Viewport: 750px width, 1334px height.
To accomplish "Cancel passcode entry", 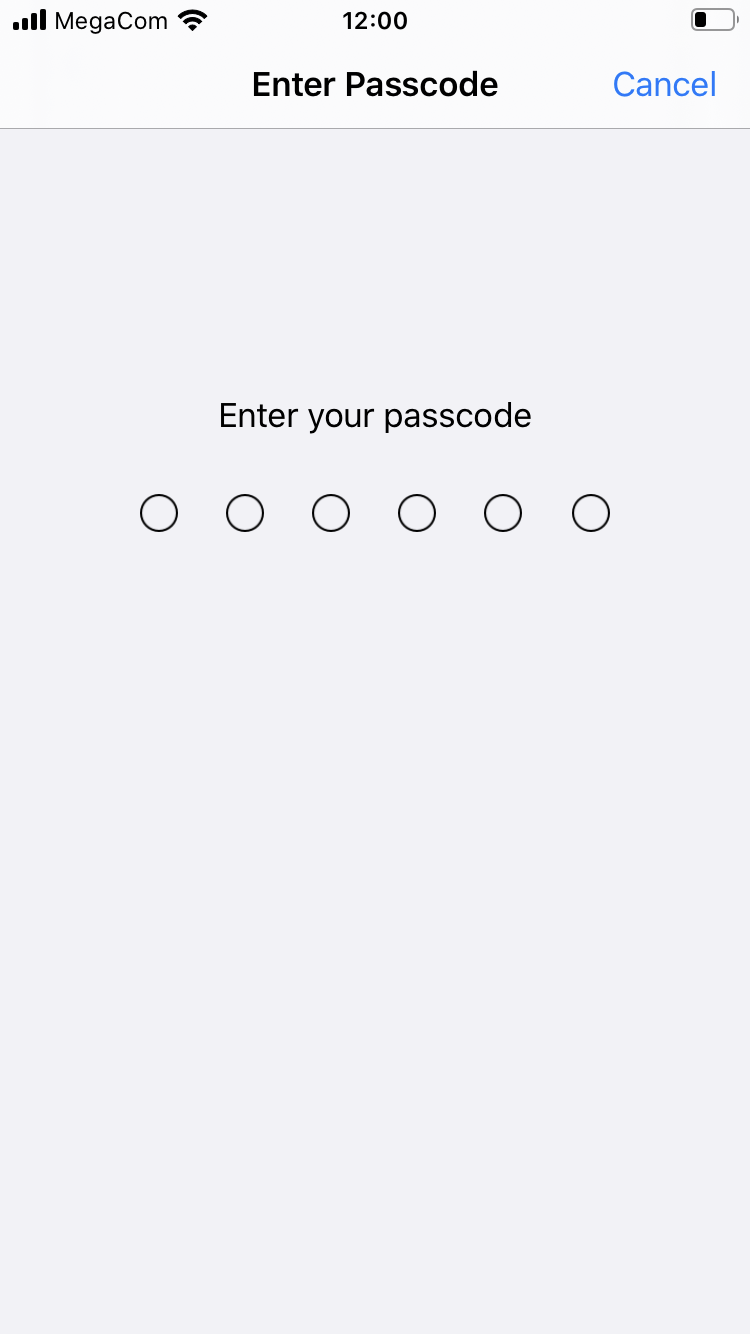I will pos(664,85).
